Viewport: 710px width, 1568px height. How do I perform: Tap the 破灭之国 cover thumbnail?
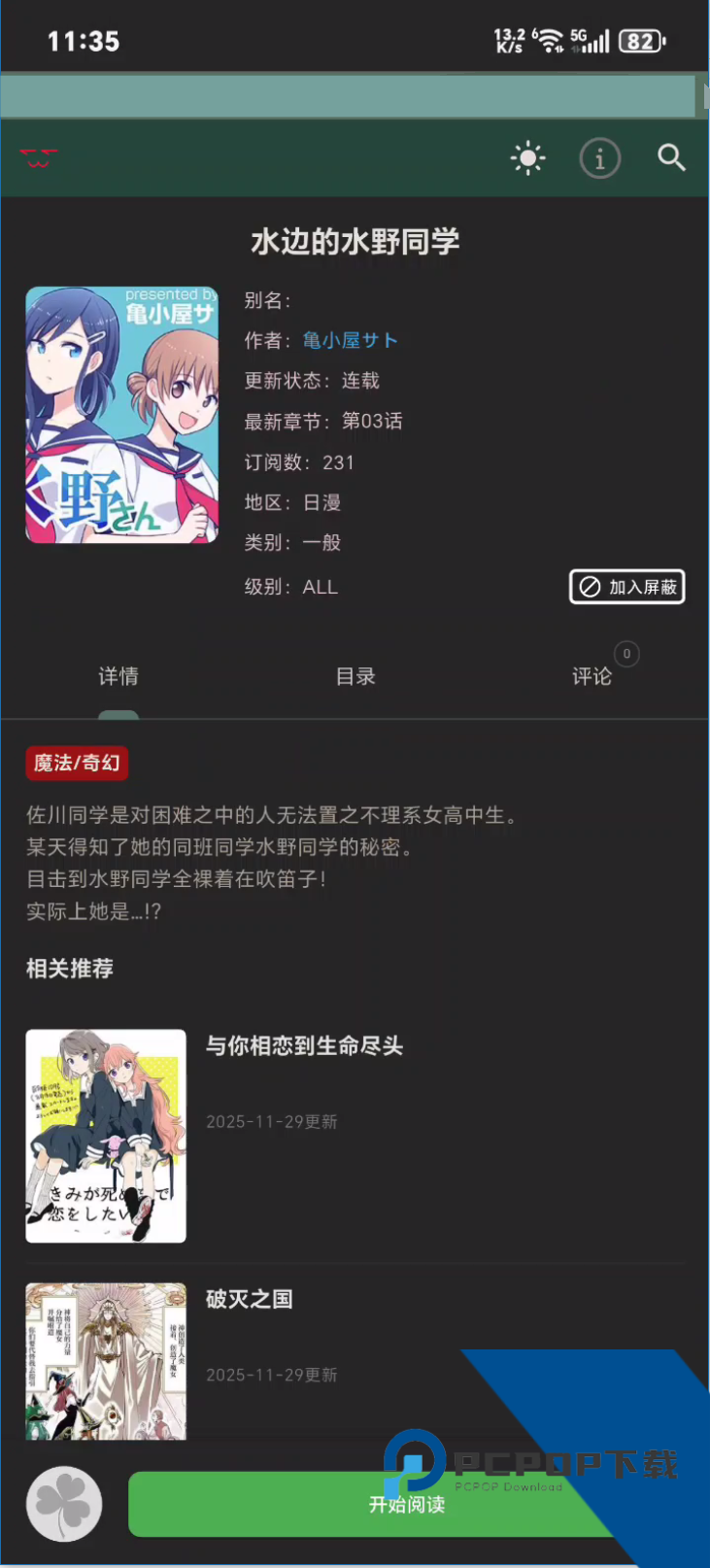105,1359
